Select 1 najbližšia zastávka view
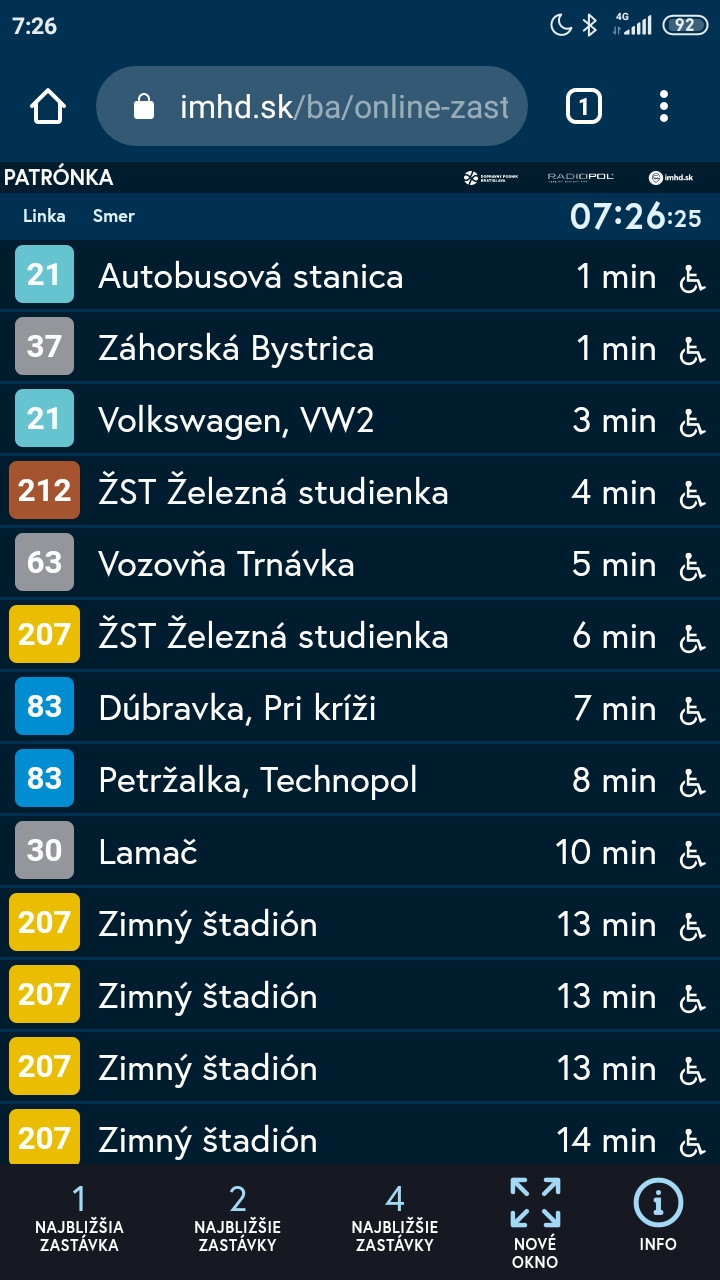 (x=79, y=1218)
